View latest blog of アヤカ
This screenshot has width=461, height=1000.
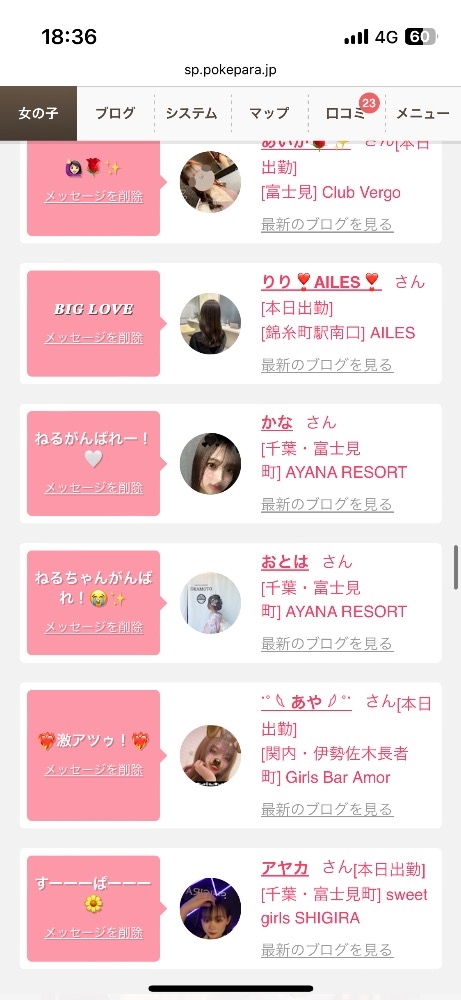[327, 950]
